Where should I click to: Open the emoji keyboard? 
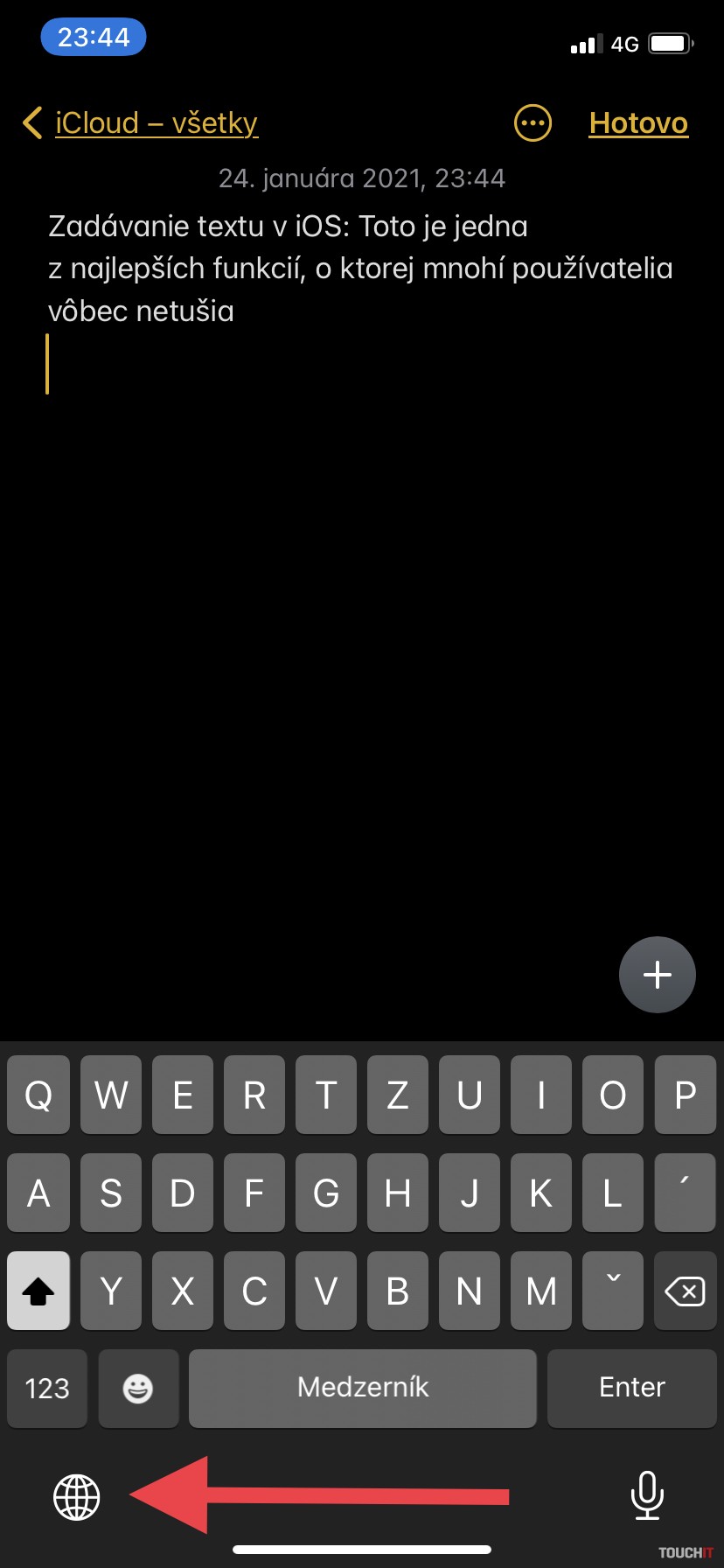[x=138, y=1388]
